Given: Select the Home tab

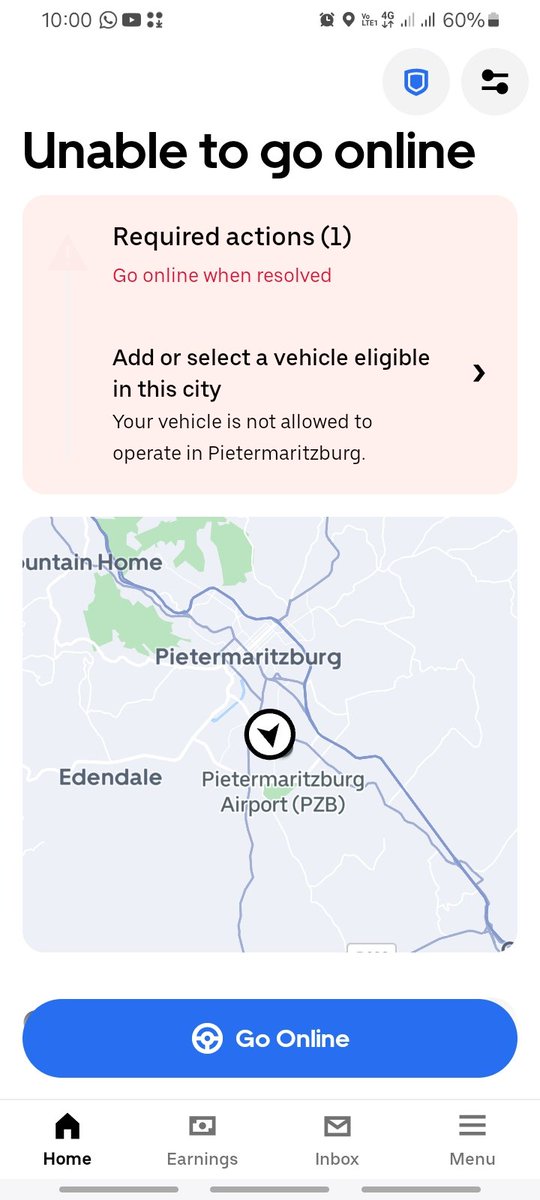Looking at the screenshot, I should [67, 1140].
